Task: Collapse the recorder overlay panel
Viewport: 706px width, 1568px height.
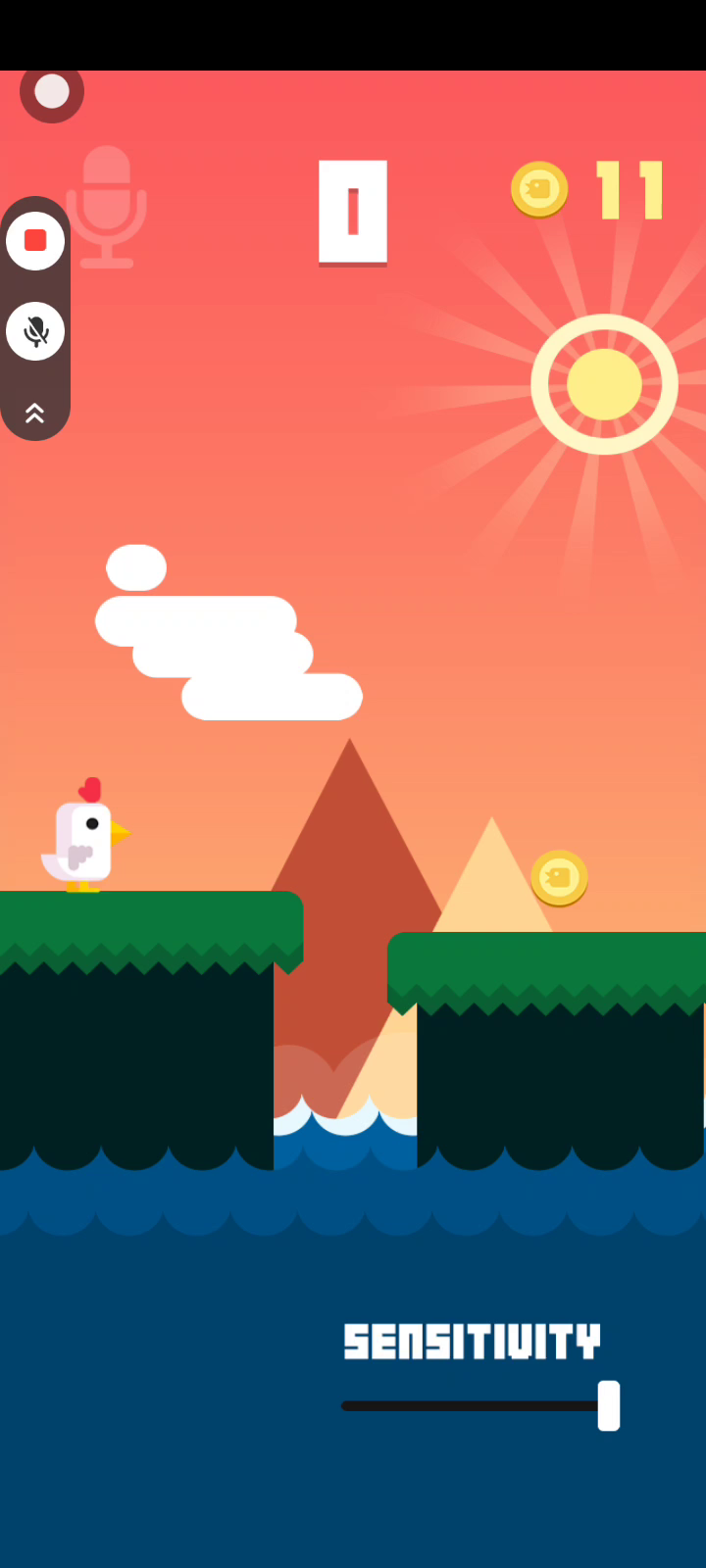Action: pos(35,413)
